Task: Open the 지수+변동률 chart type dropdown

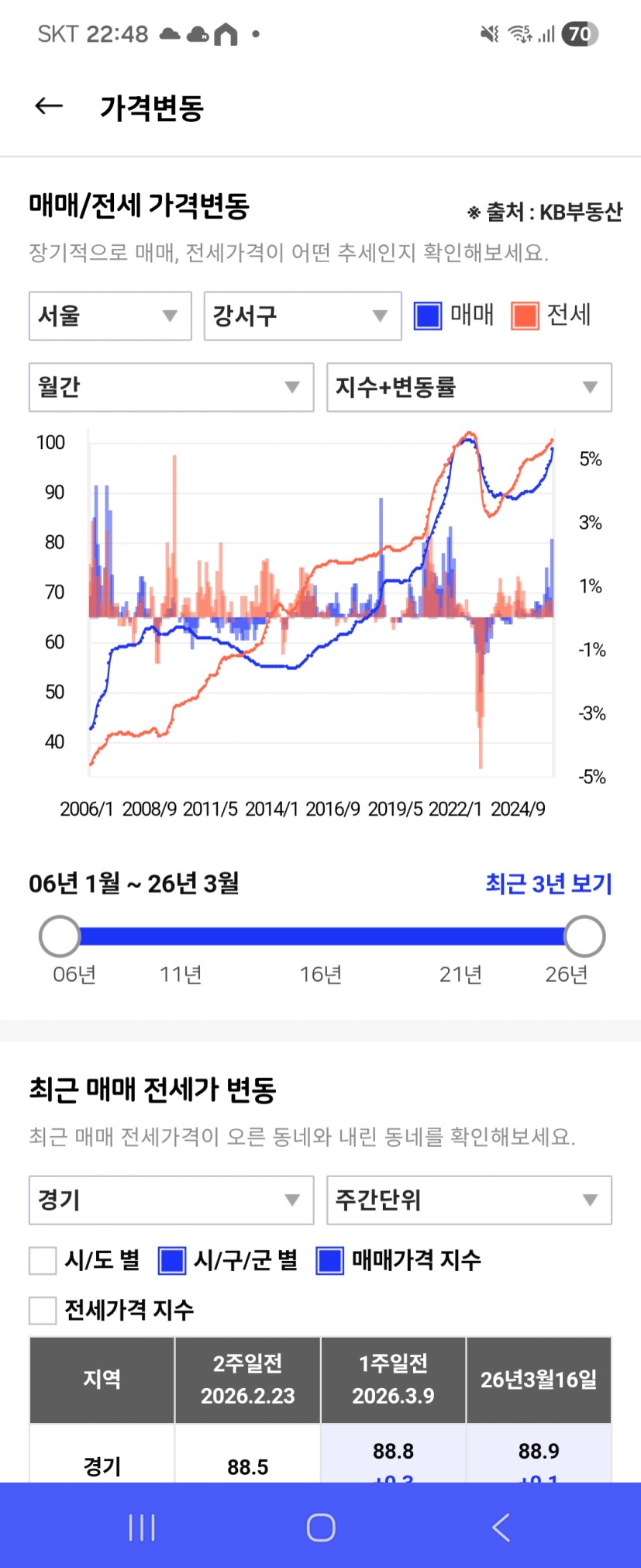Action: [x=469, y=387]
